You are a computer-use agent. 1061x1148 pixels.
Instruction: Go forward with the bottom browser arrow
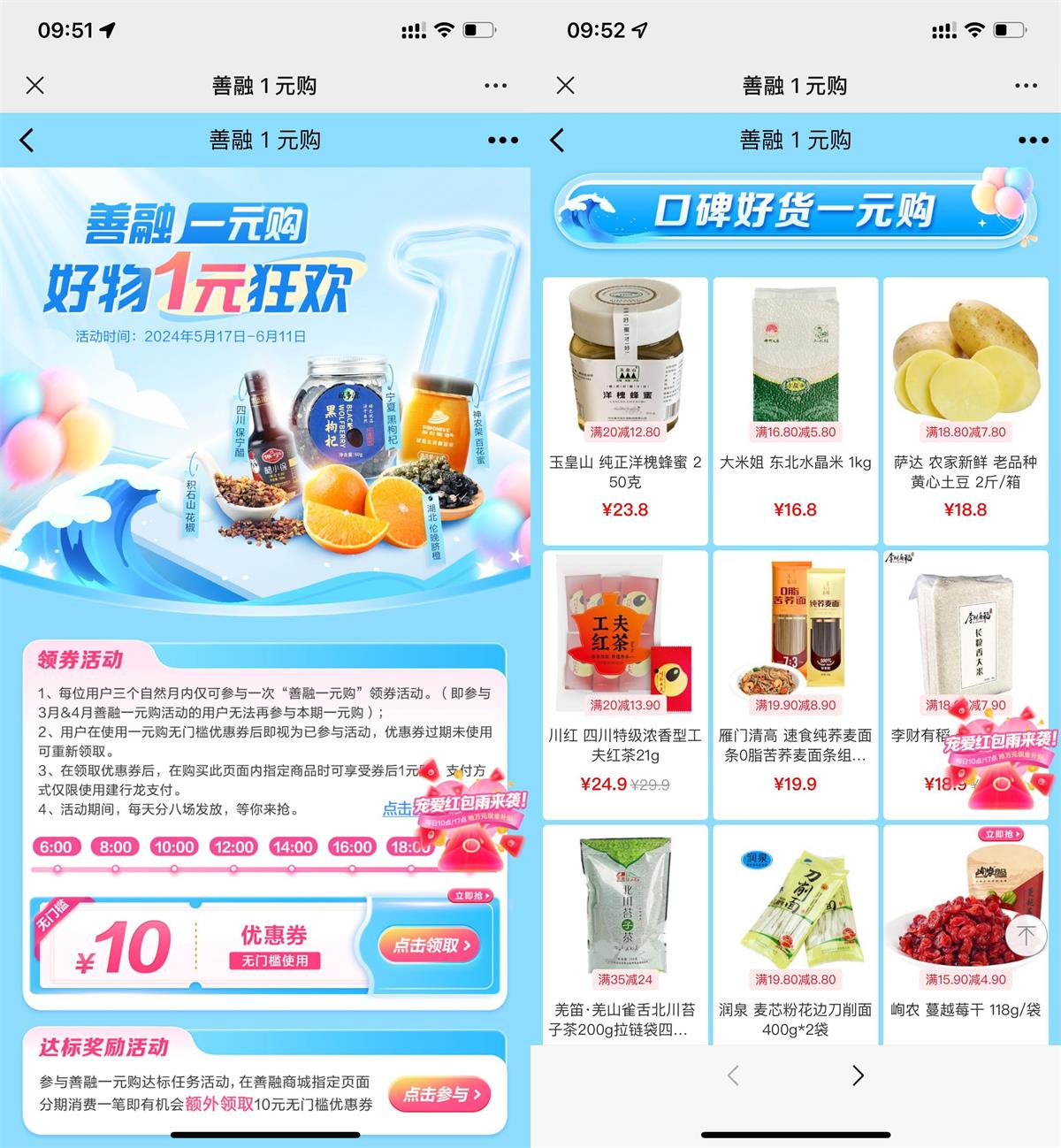click(858, 1075)
